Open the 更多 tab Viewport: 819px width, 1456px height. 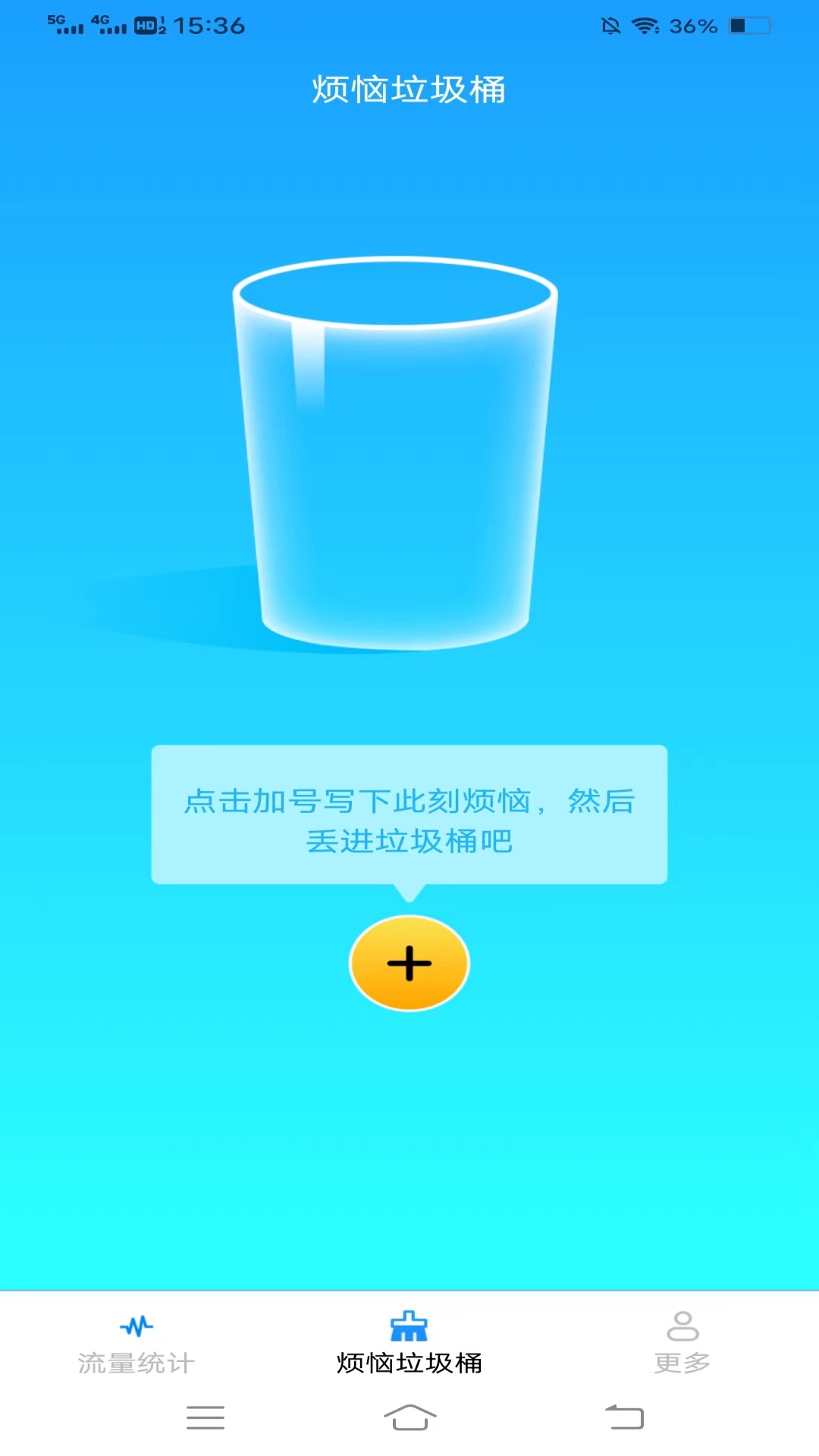(x=682, y=1344)
